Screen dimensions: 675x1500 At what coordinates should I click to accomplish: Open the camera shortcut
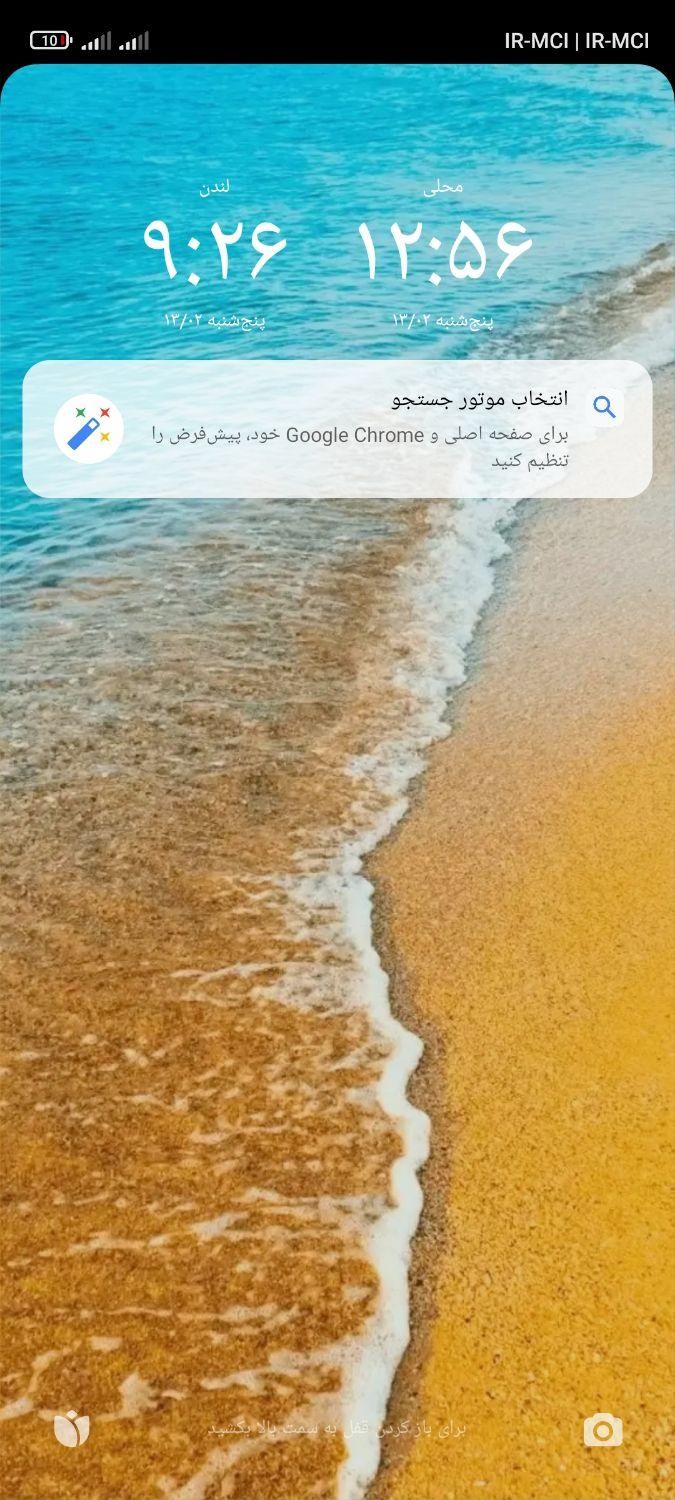click(x=602, y=1430)
